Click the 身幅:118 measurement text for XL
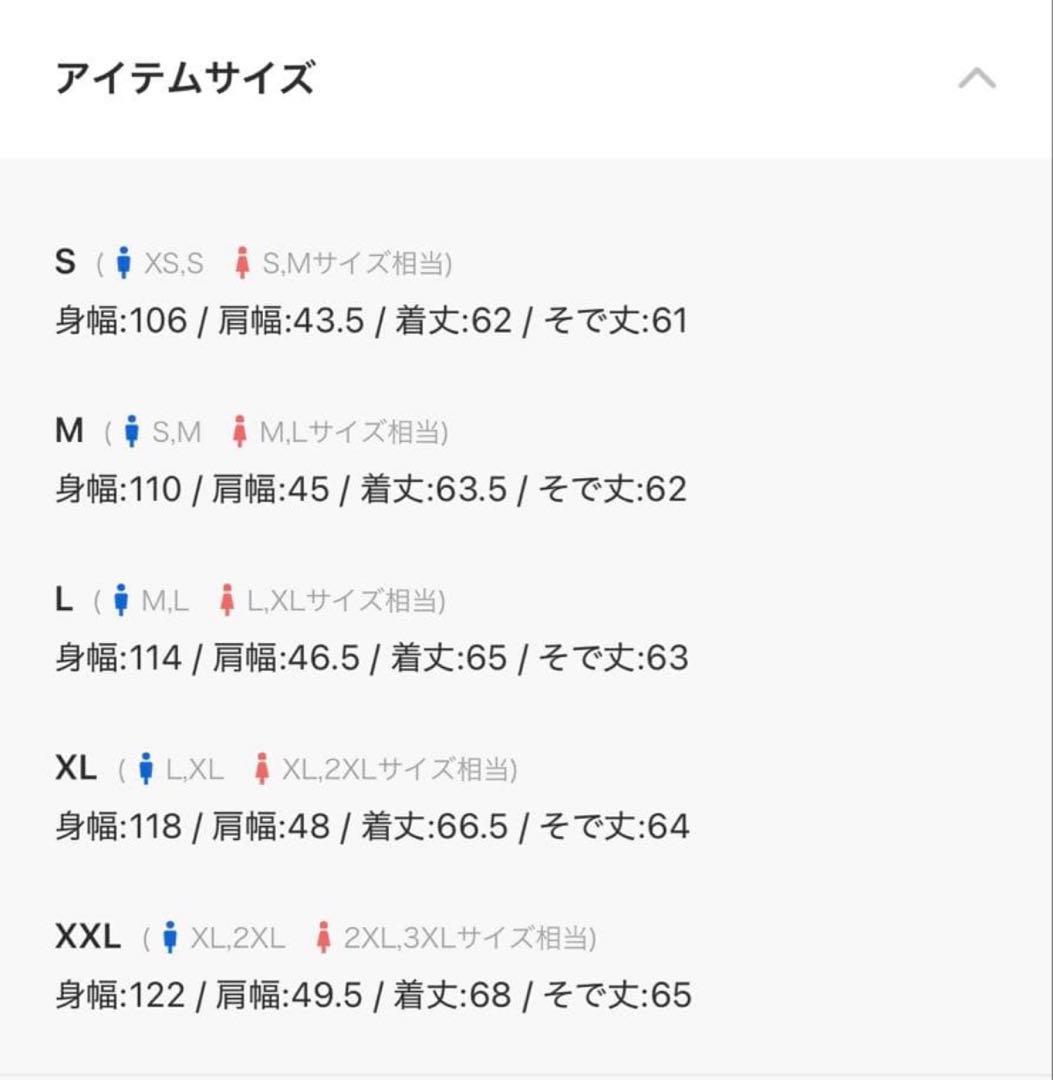 tap(120, 826)
